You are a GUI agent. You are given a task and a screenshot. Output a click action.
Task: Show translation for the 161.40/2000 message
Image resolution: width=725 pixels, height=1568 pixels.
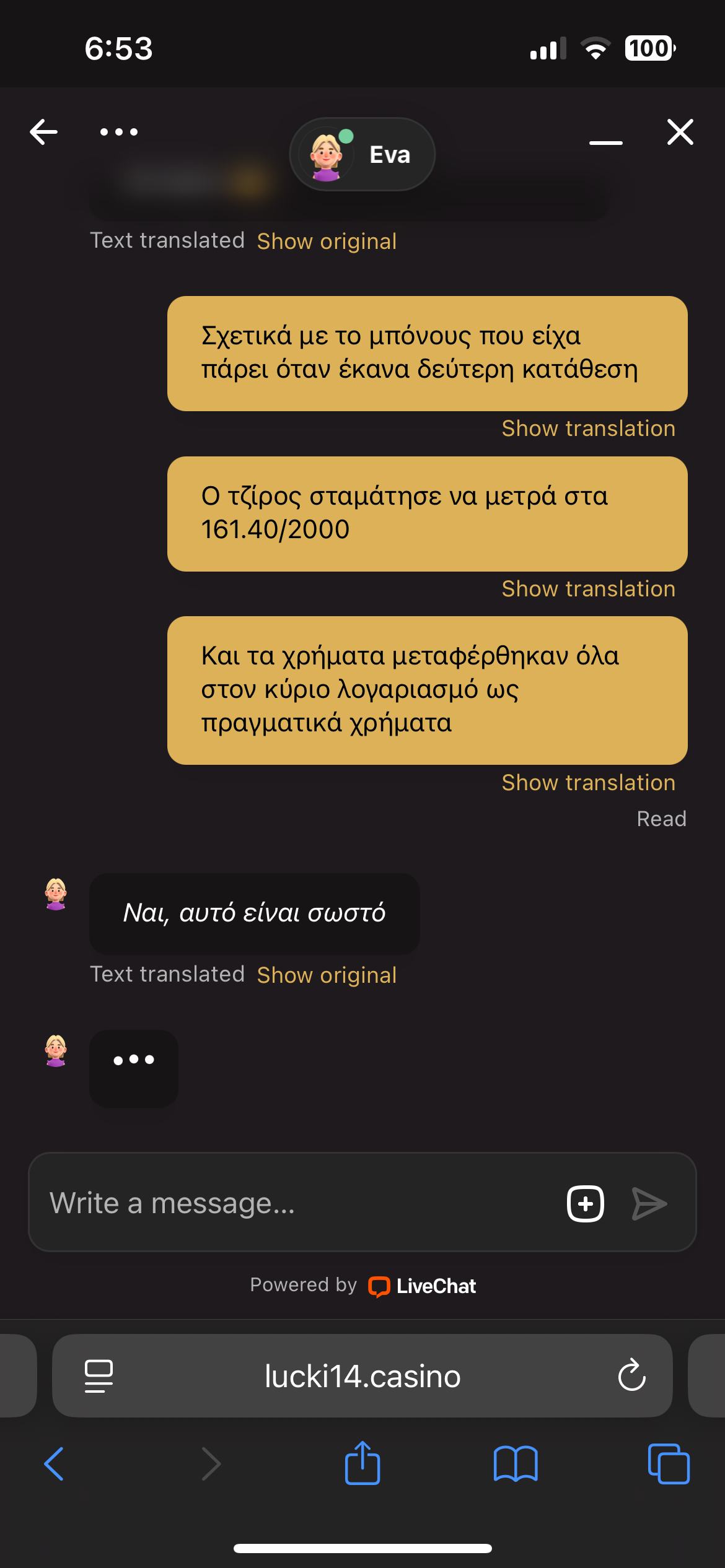[588, 589]
